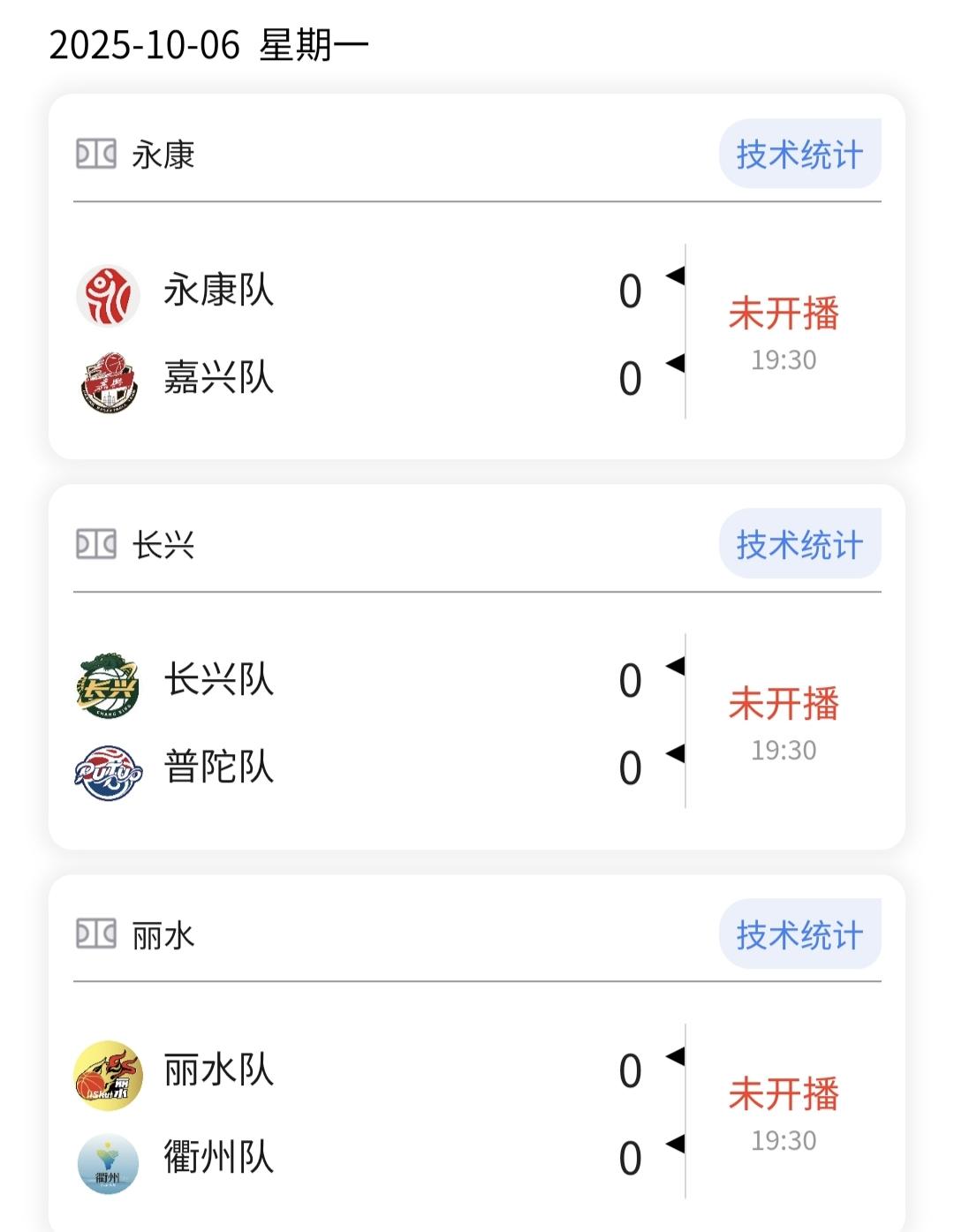Open 技术统计 for the 长兴 match
This screenshot has width=954, height=1232.
coord(799,544)
